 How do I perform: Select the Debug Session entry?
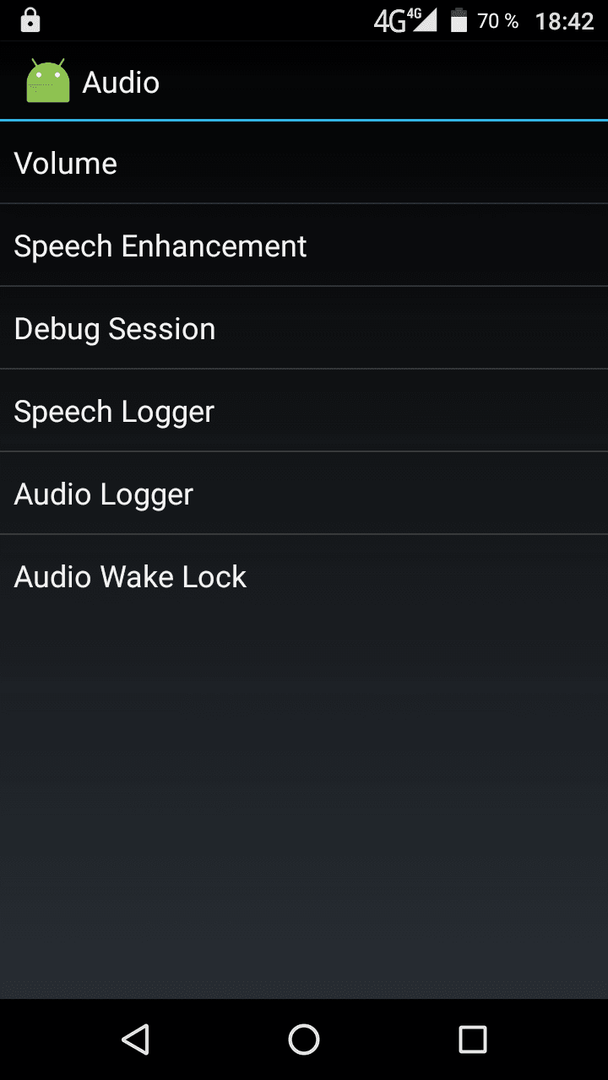point(304,328)
